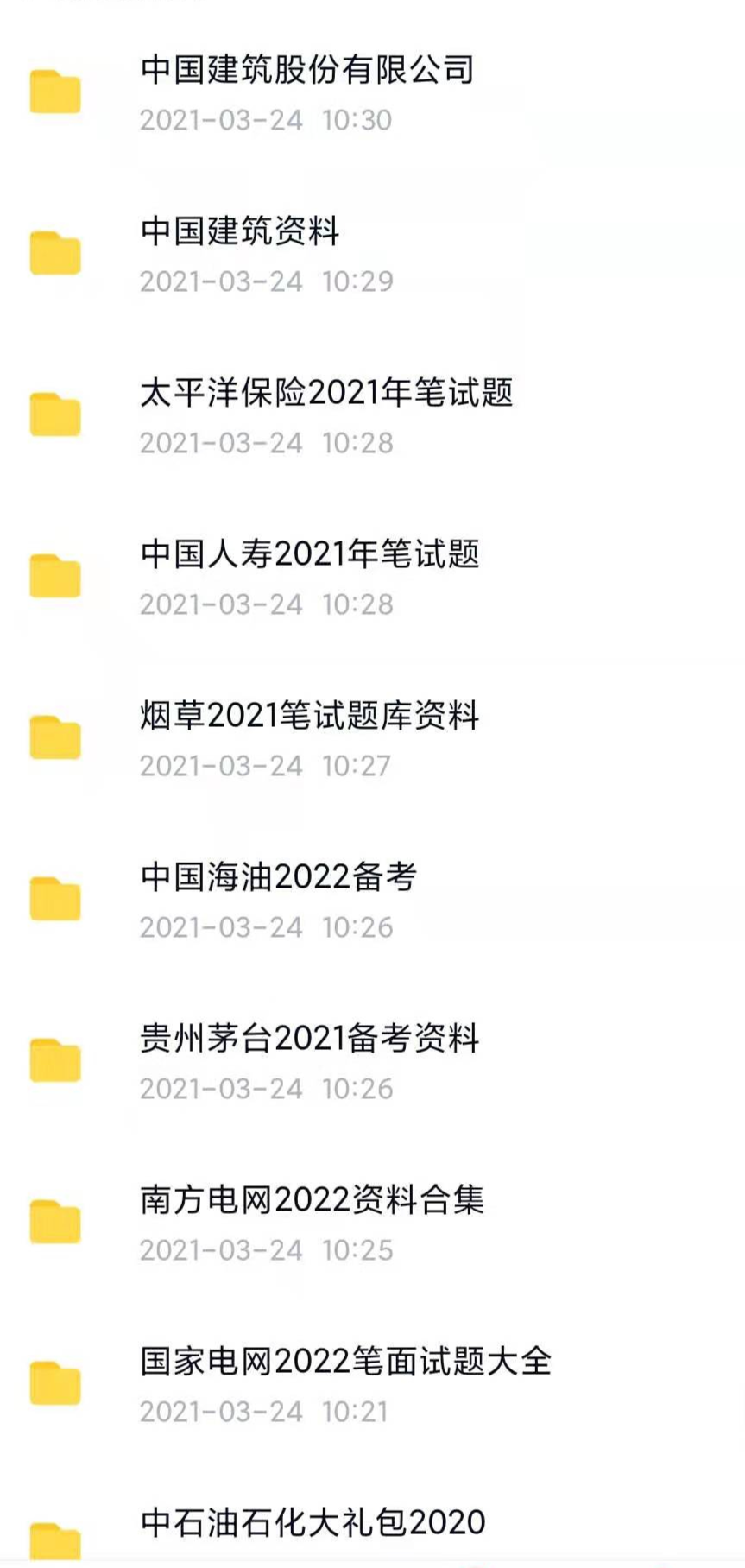
Task: Open the 南方电网2022资料合集 folder
Action: pos(372,1223)
